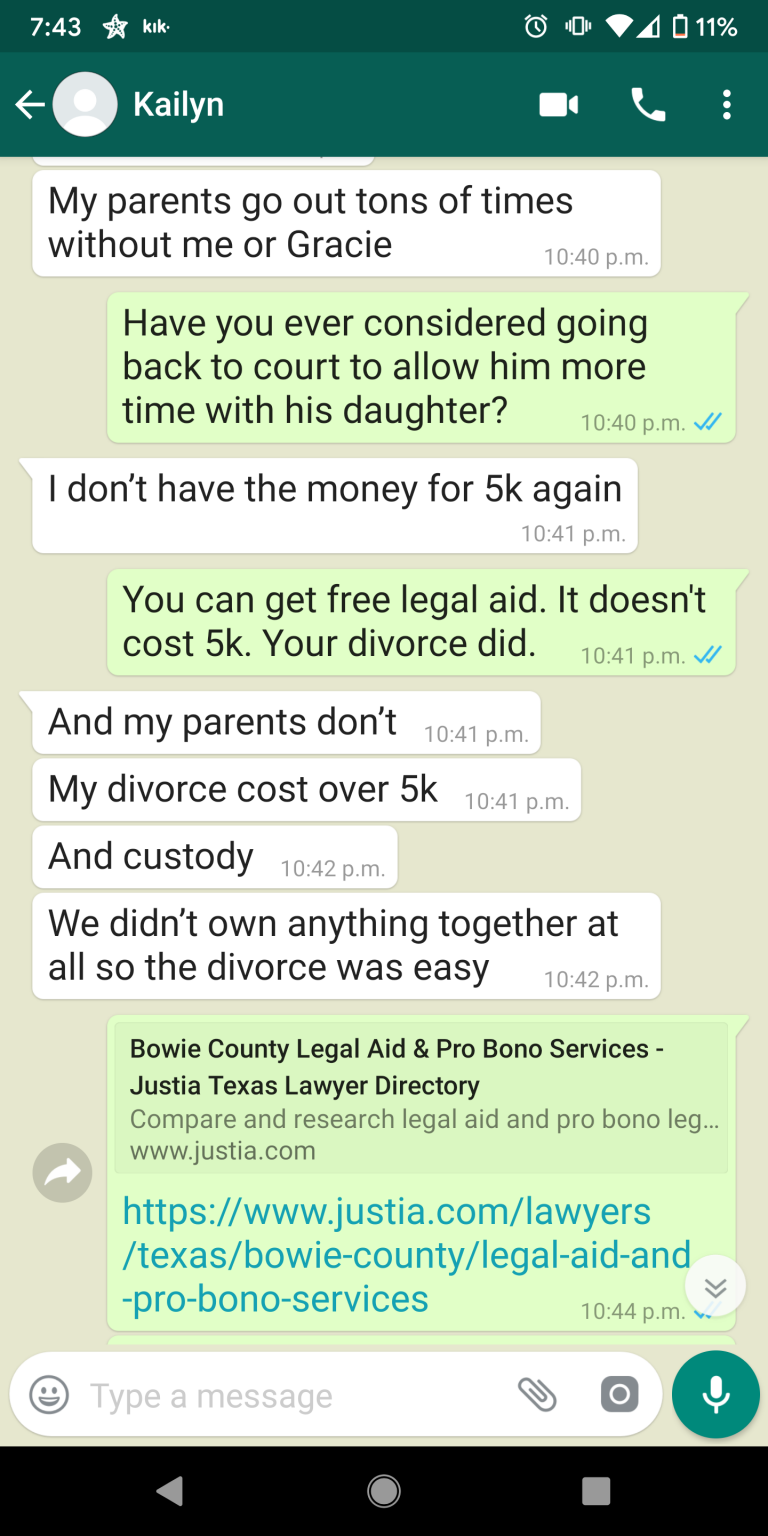The image size is (768, 1536).
Task: Open the emoji picker
Action: (49, 1394)
